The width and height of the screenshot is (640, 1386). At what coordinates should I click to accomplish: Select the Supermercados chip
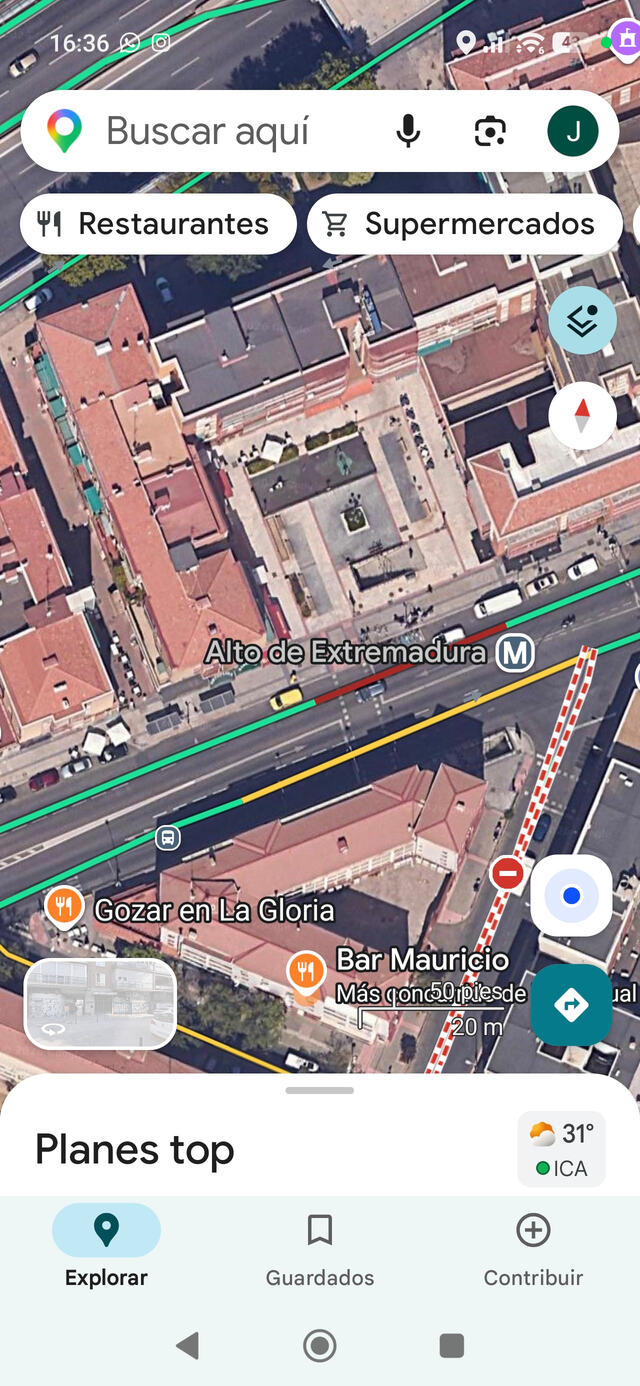point(465,224)
